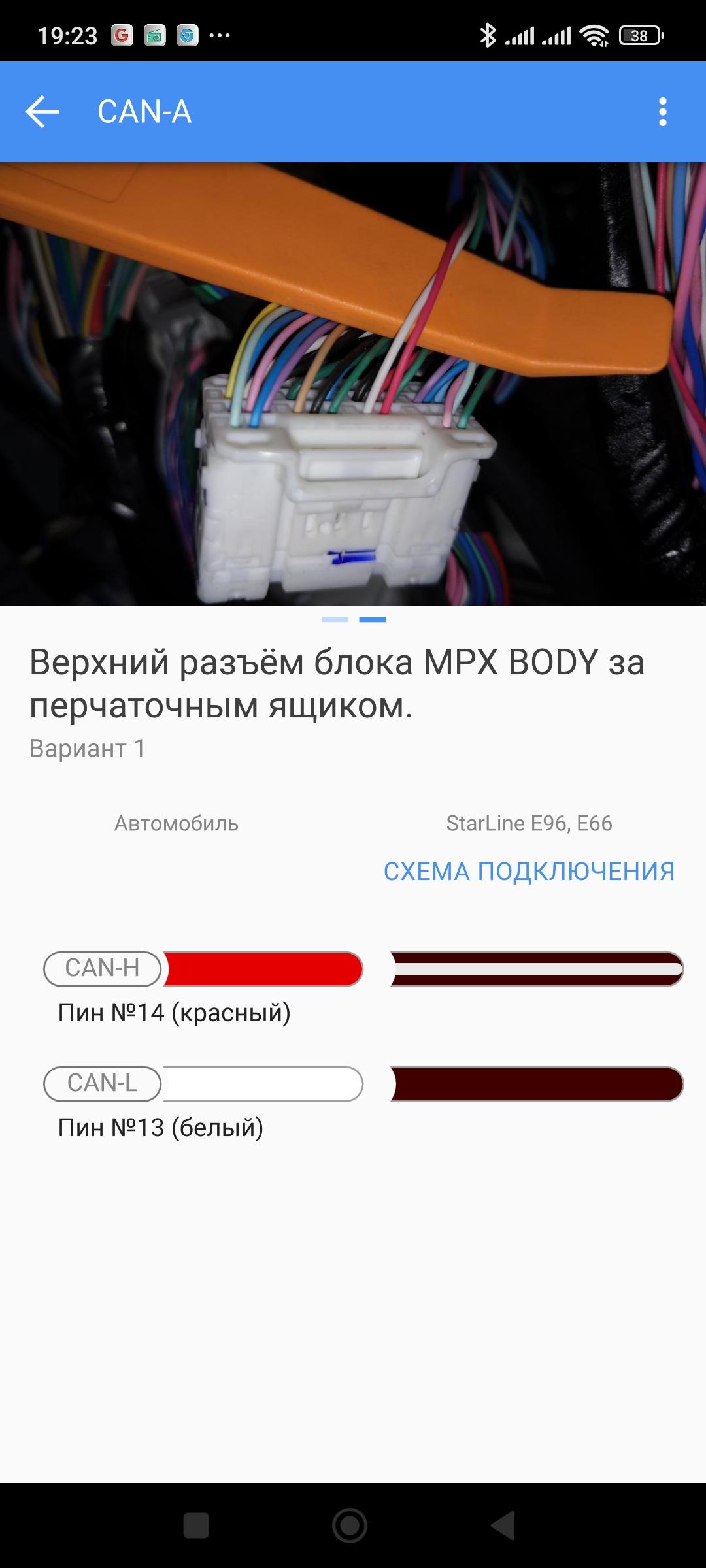Image resolution: width=706 pixels, height=1568 pixels.
Task: Open the СХЕМА ПОДКЛЮЧЕНИЯ link
Action: tap(528, 872)
